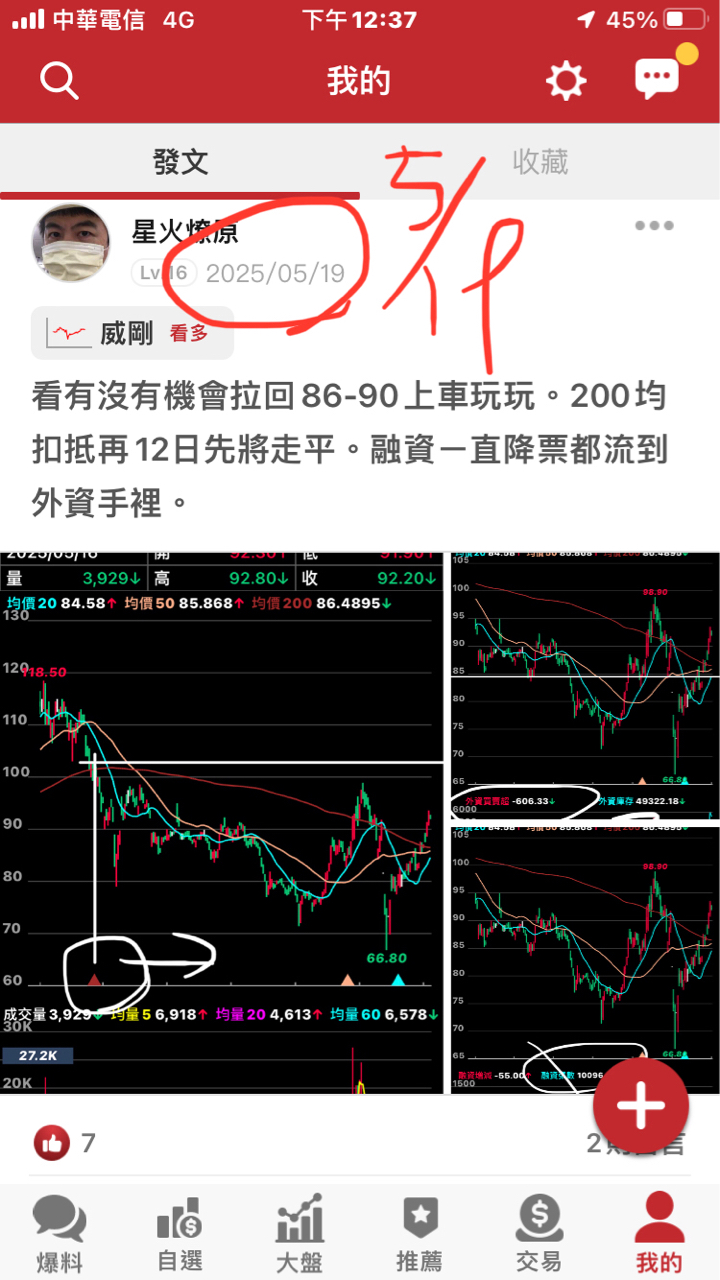
Task: Create a new post with plus button
Action: pyautogui.click(x=641, y=1107)
